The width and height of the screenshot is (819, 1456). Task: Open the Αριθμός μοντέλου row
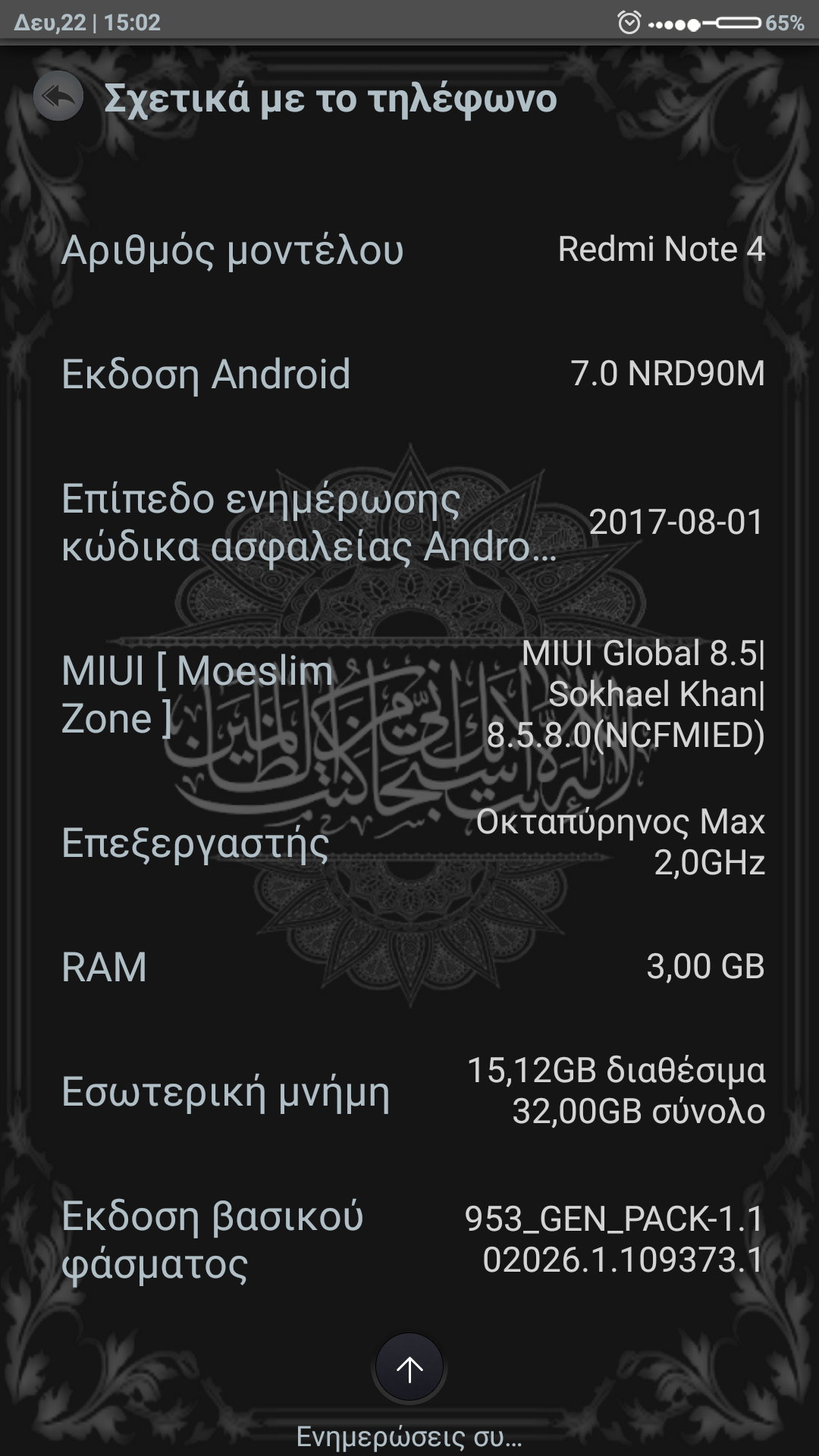pos(409,249)
